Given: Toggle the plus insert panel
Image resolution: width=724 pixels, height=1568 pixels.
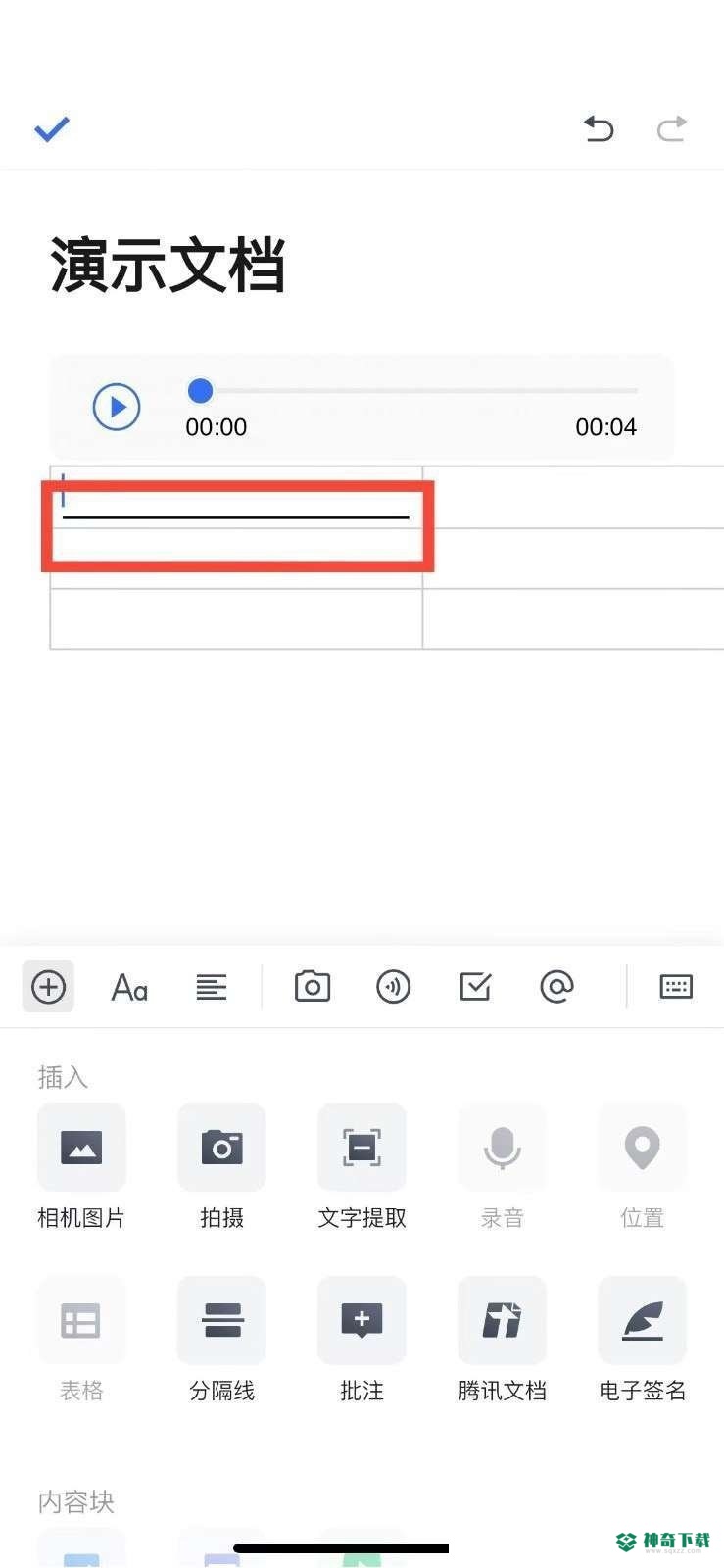Looking at the screenshot, I should (x=48, y=986).
